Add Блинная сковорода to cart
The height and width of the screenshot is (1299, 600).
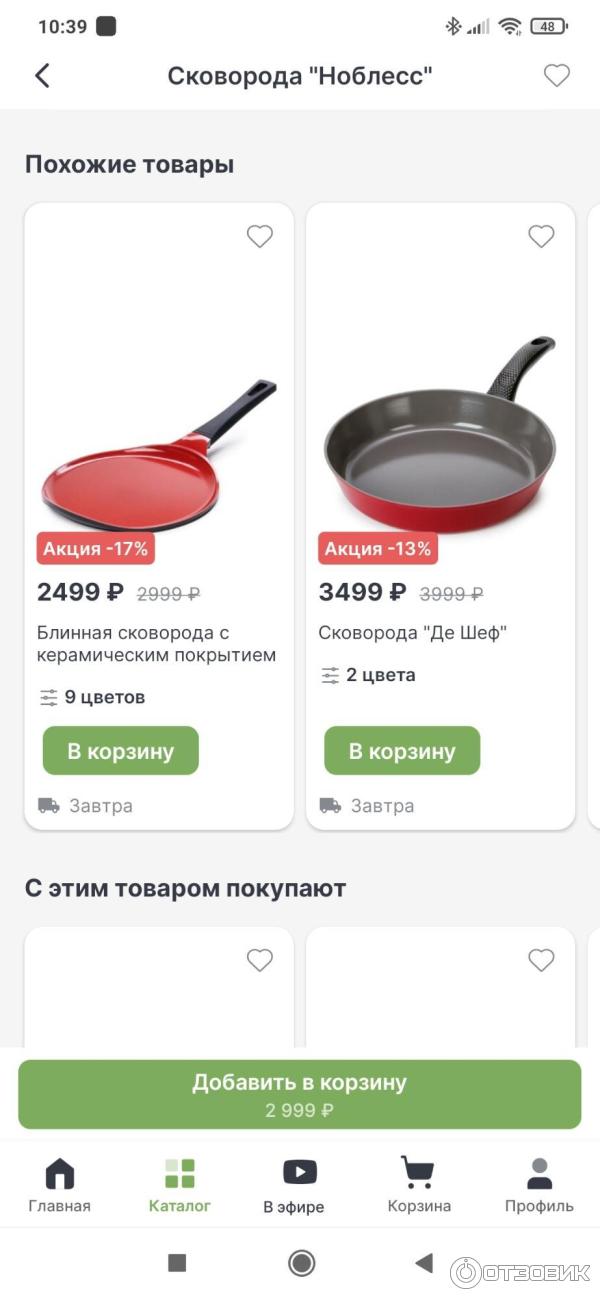(x=121, y=751)
